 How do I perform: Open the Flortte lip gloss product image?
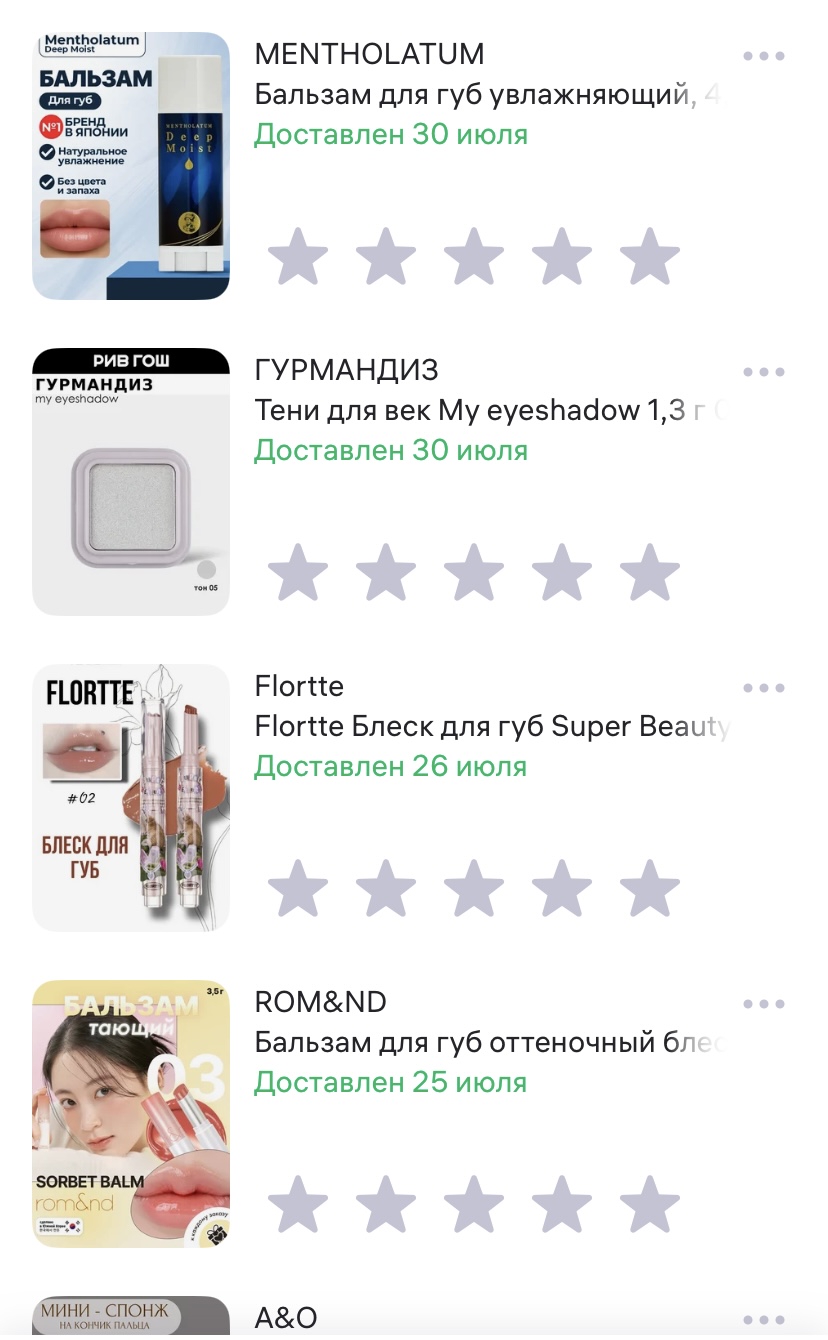tap(131, 798)
